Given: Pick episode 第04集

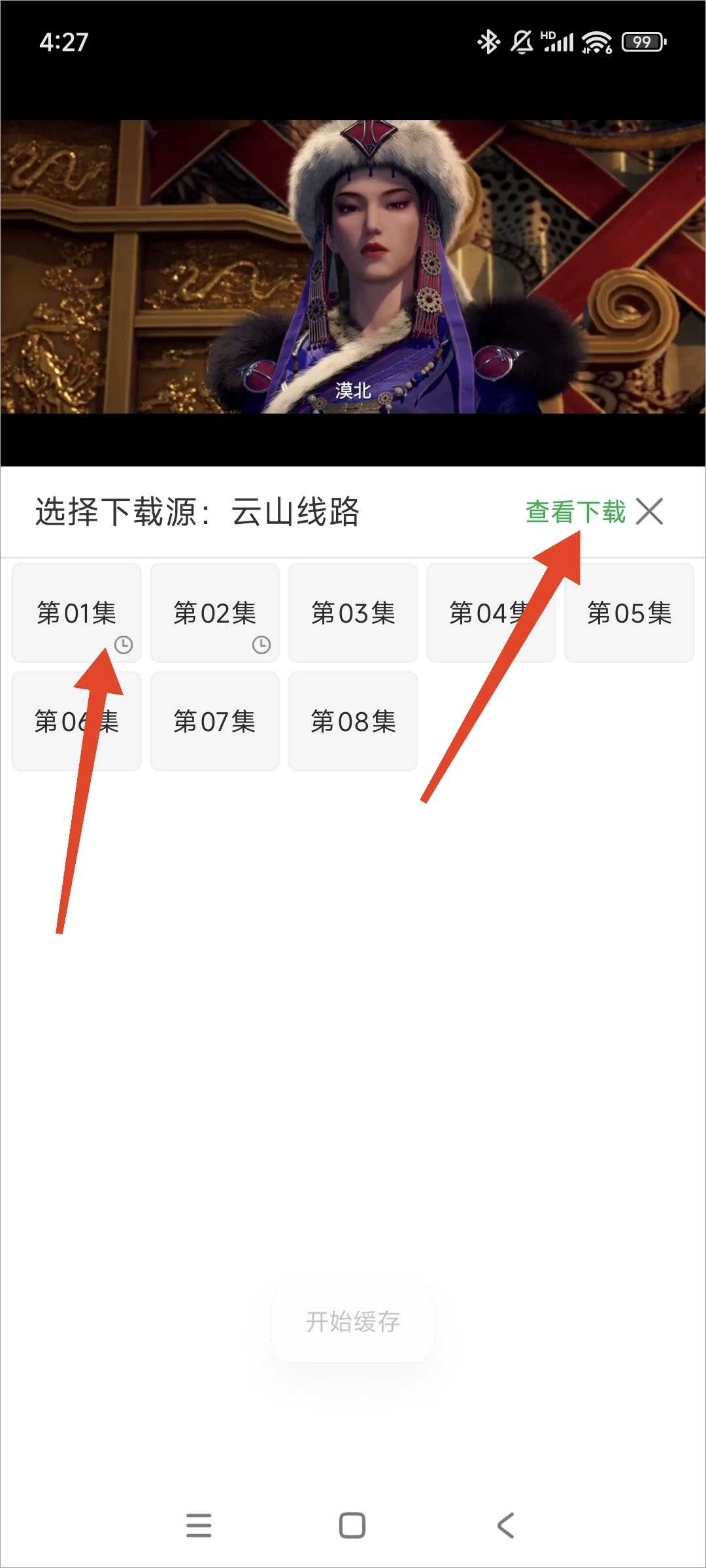Looking at the screenshot, I should pos(490,613).
